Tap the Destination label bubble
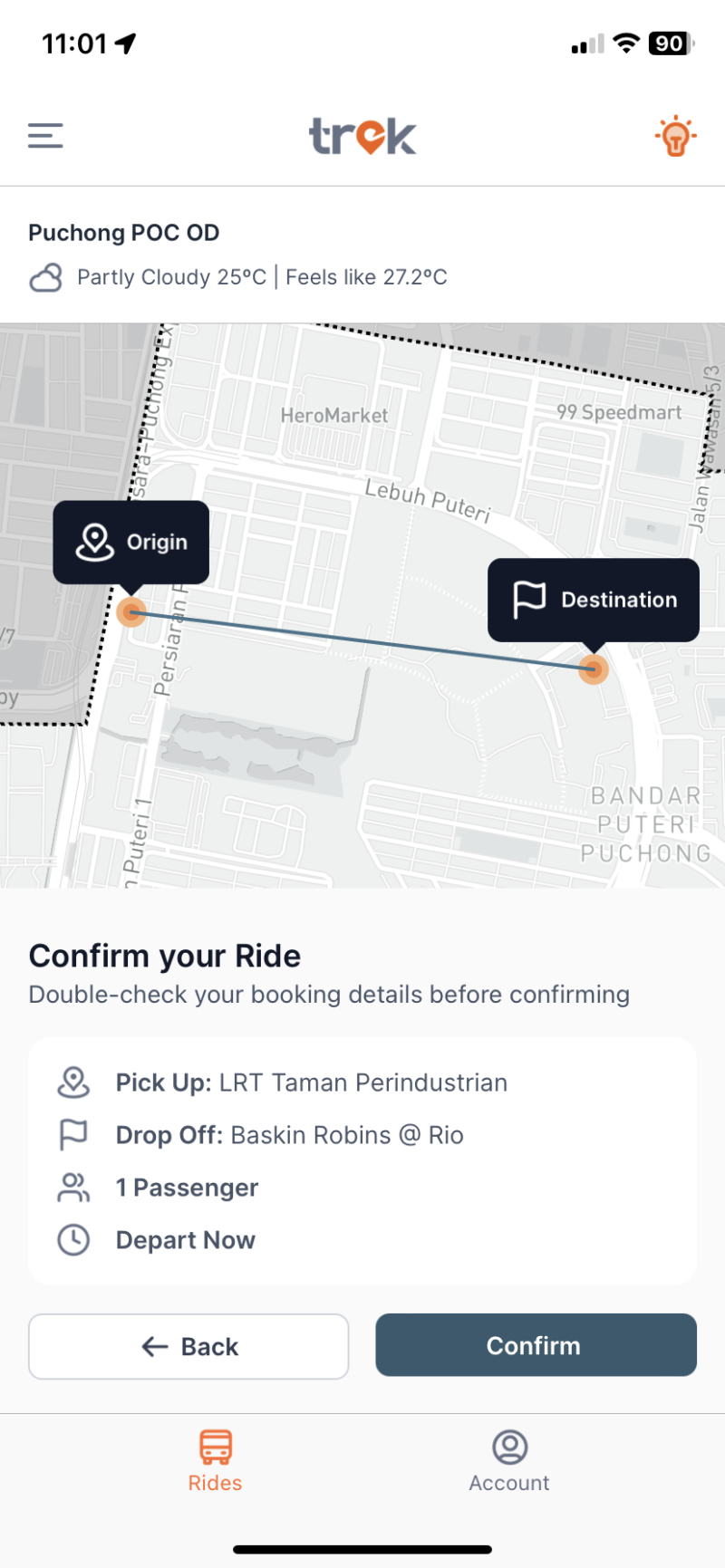This screenshot has height=1568, width=725. coord(594,600)
